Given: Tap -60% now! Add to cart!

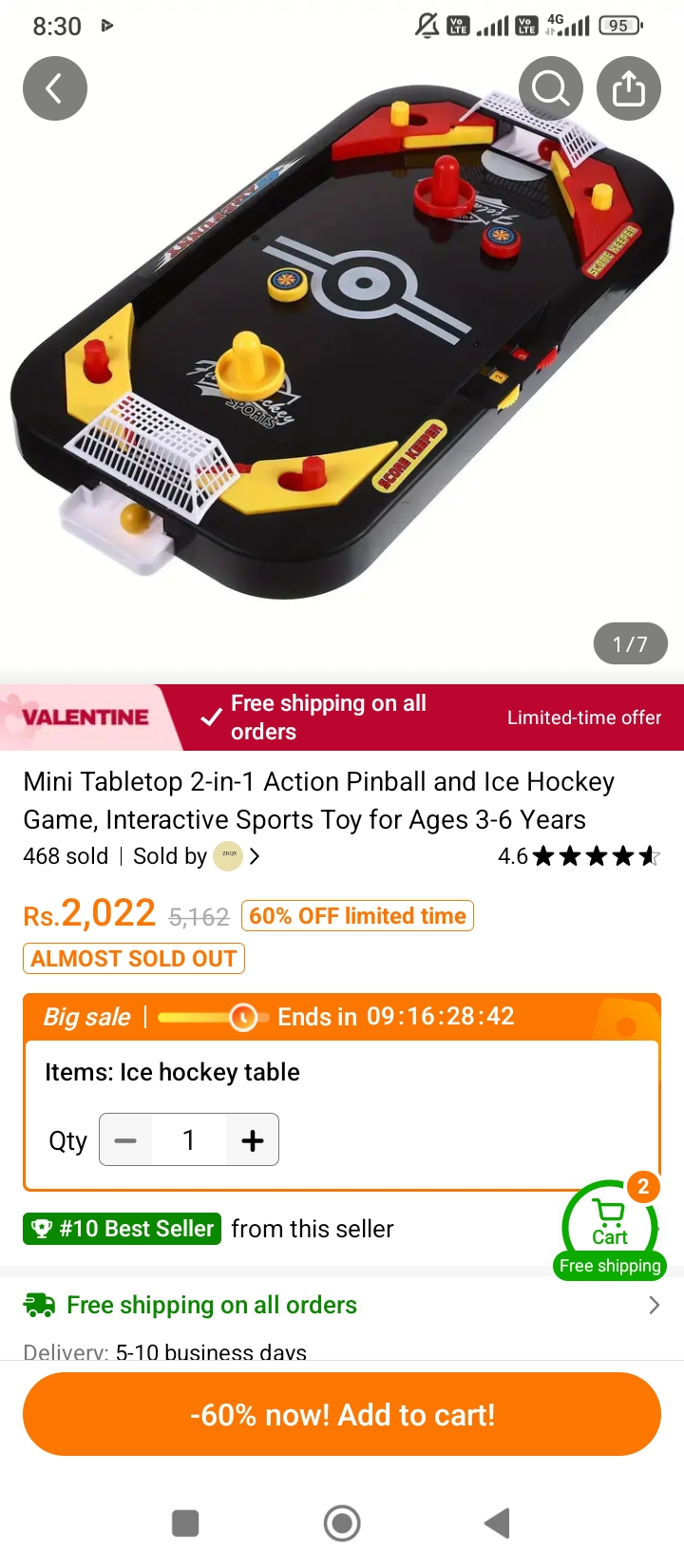Looking at the screenshot, I should pyautogui.click(x=342, y=1414).
